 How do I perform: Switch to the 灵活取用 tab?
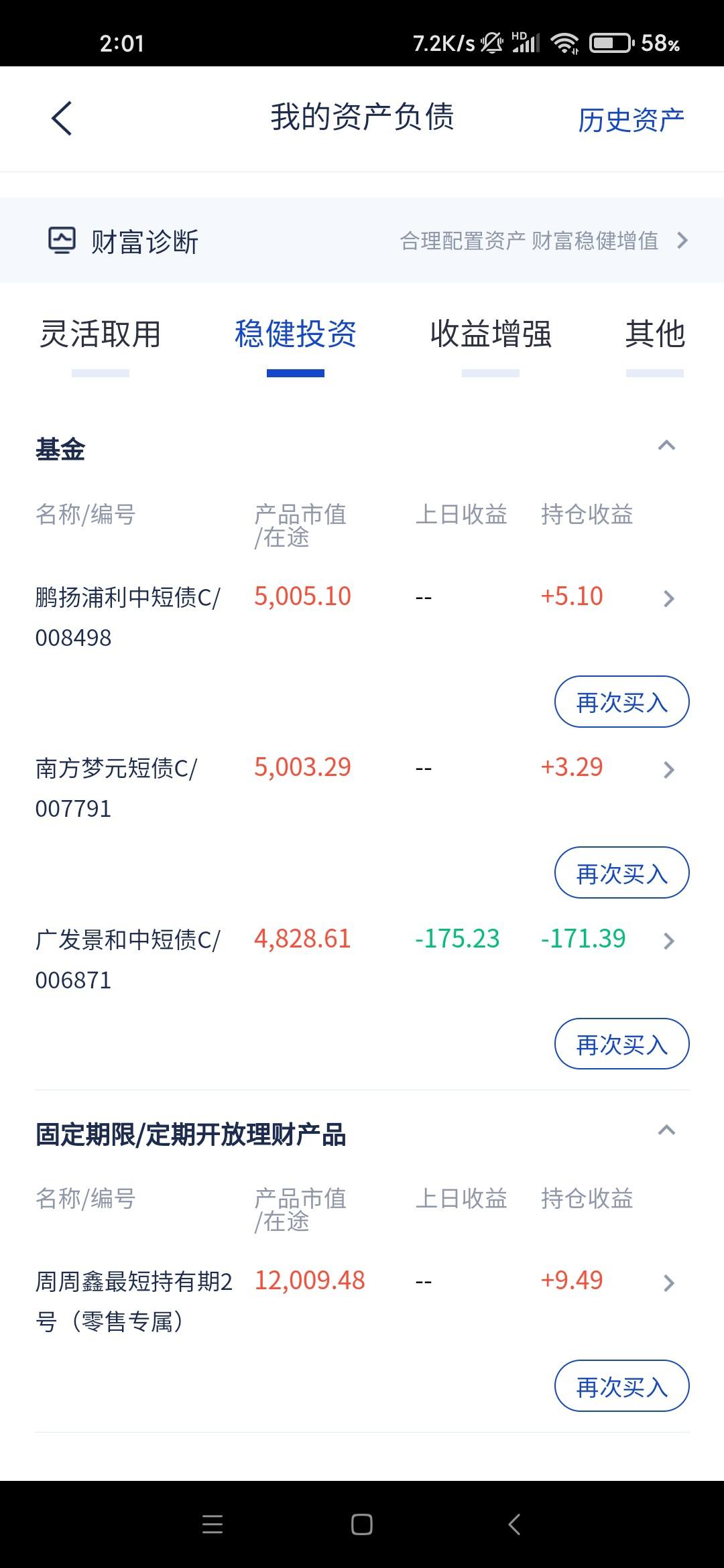pos(101,334)
